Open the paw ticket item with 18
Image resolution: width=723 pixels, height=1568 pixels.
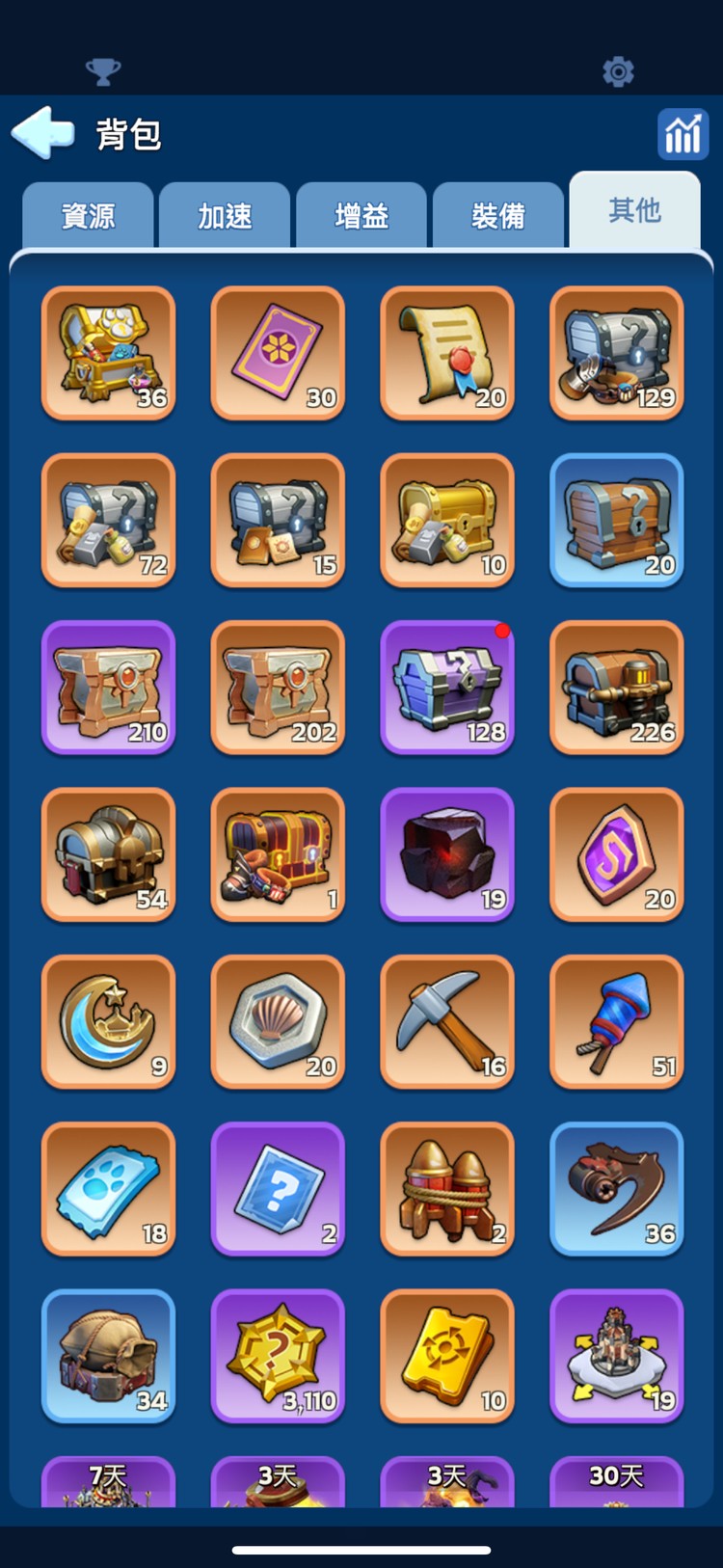click(x=108, y=1188)
